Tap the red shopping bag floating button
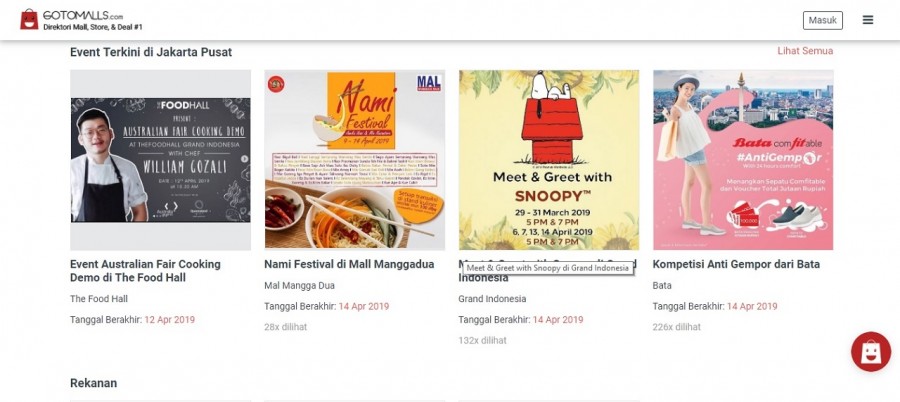 click(870, 351)
